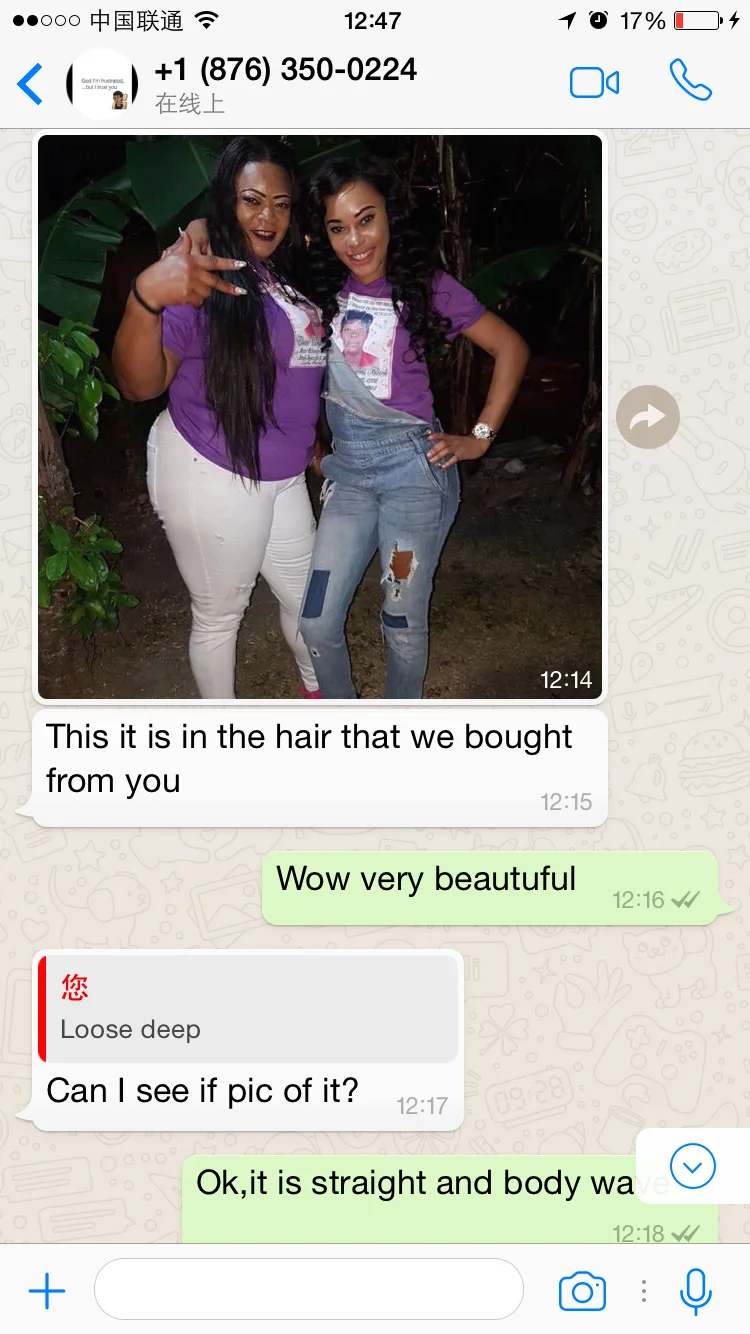Tap the microphone to record voice message
The image size is (750, 1334).
[695, 1291]
